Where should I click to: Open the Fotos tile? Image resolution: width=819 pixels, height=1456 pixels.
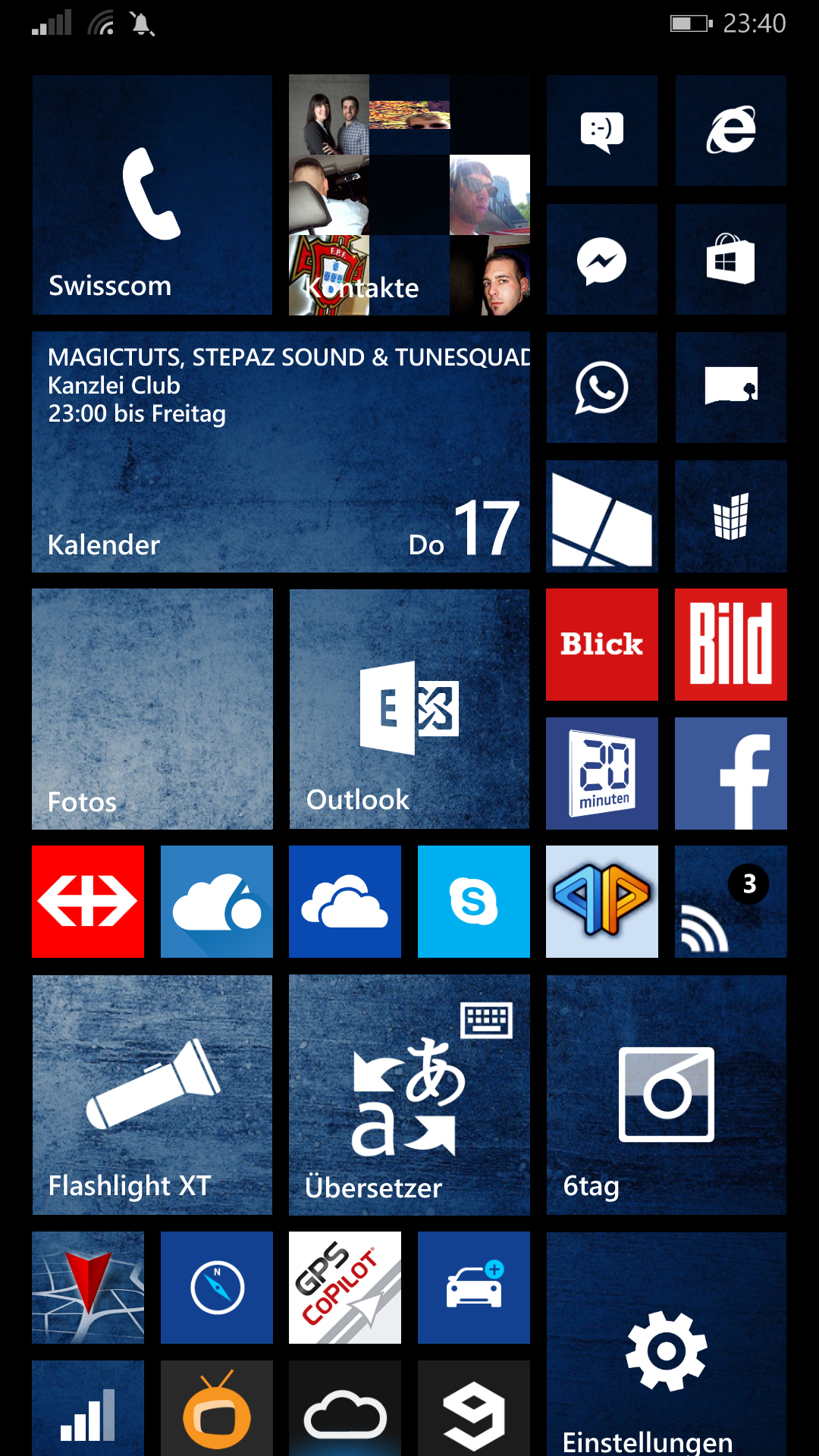point(152,709)
